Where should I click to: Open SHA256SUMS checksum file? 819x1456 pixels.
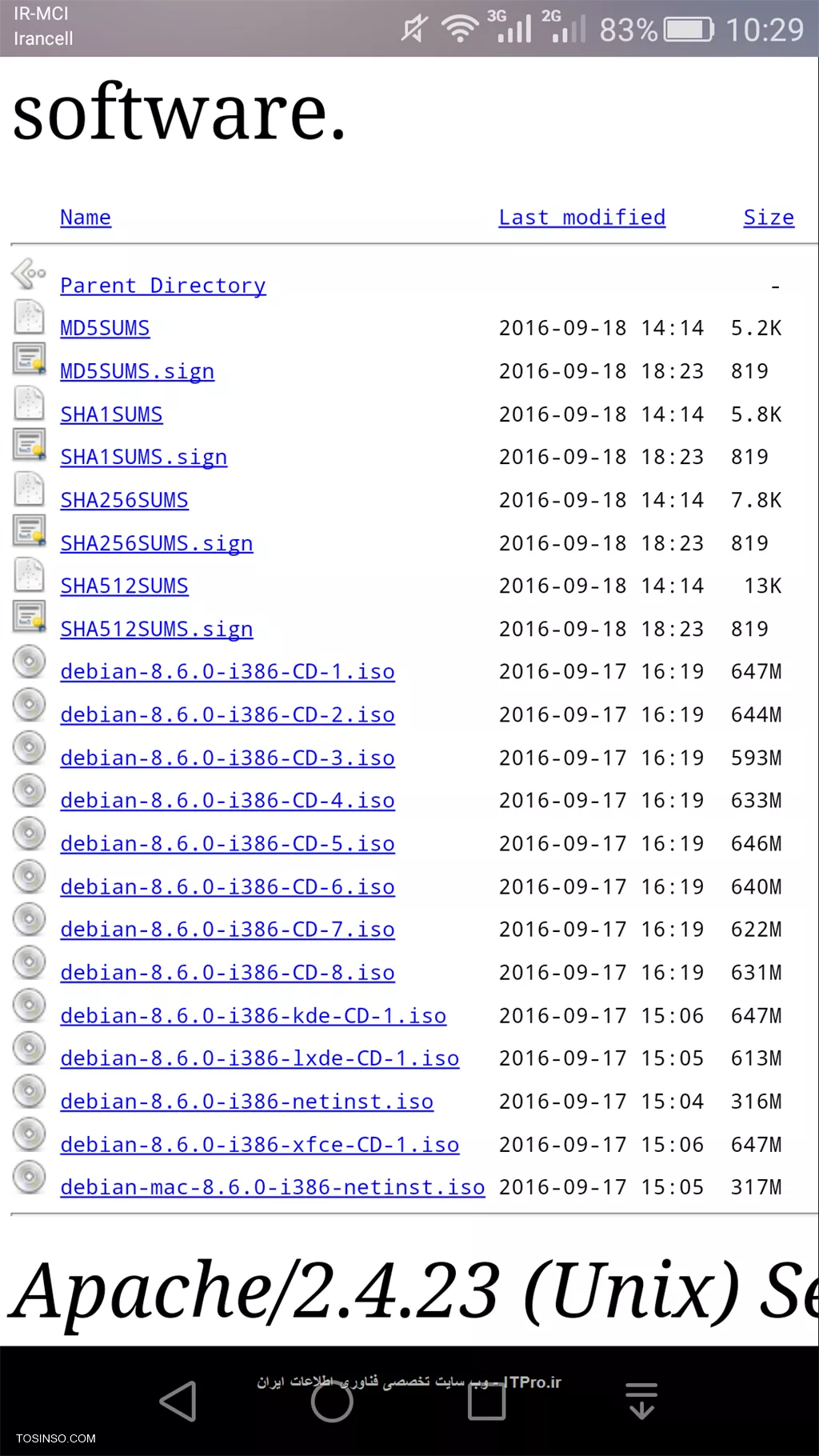[124, 500]
